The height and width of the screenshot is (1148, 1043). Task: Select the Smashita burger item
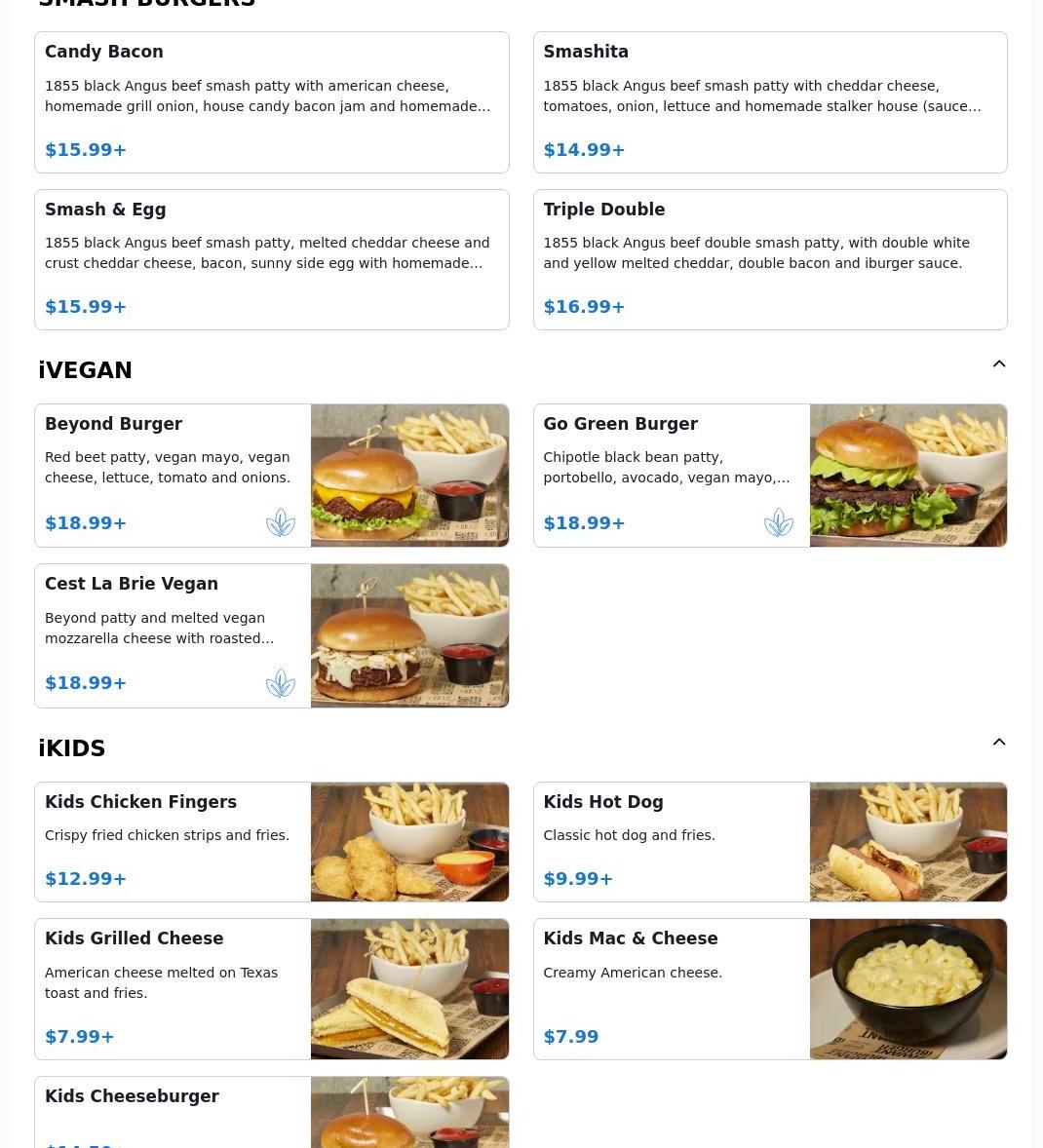770,102
